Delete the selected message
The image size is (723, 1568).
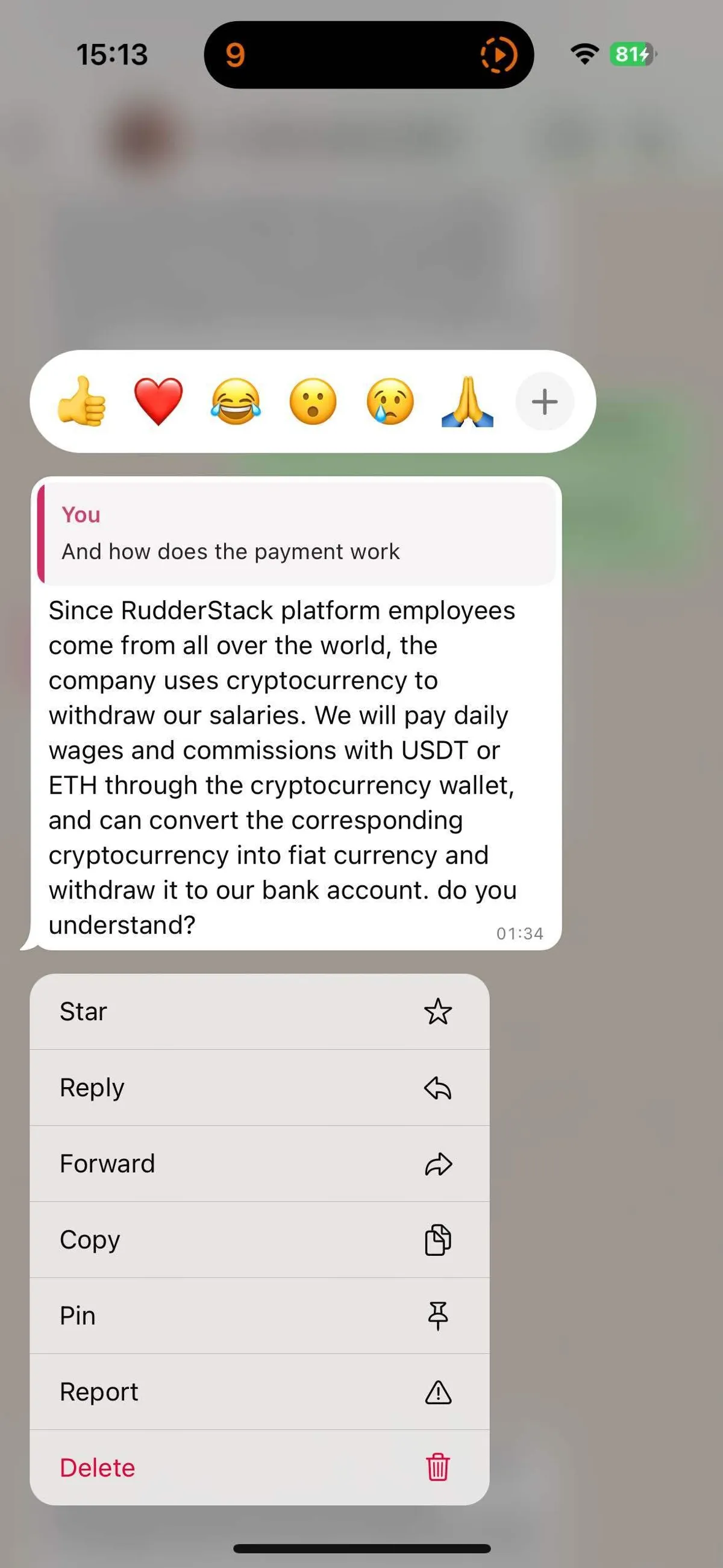(259, 1468)
